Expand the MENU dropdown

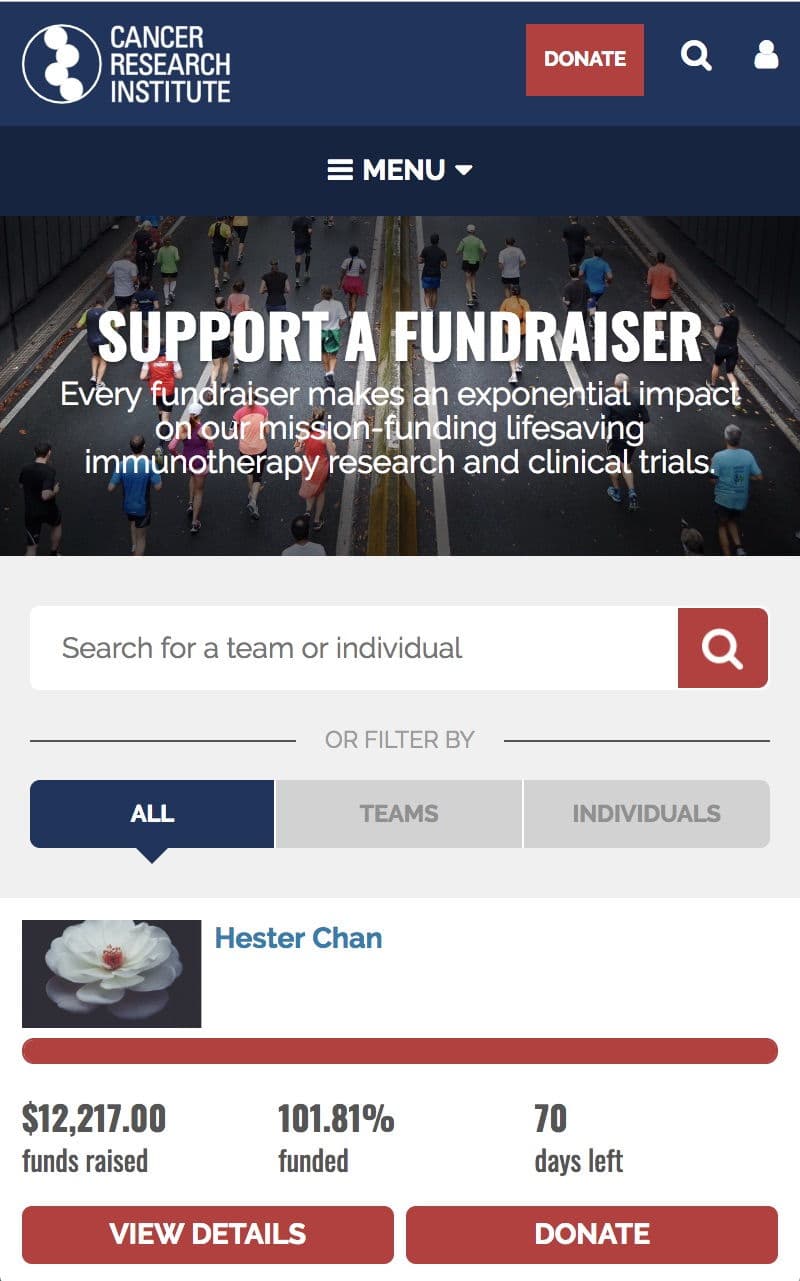[400, 170]
